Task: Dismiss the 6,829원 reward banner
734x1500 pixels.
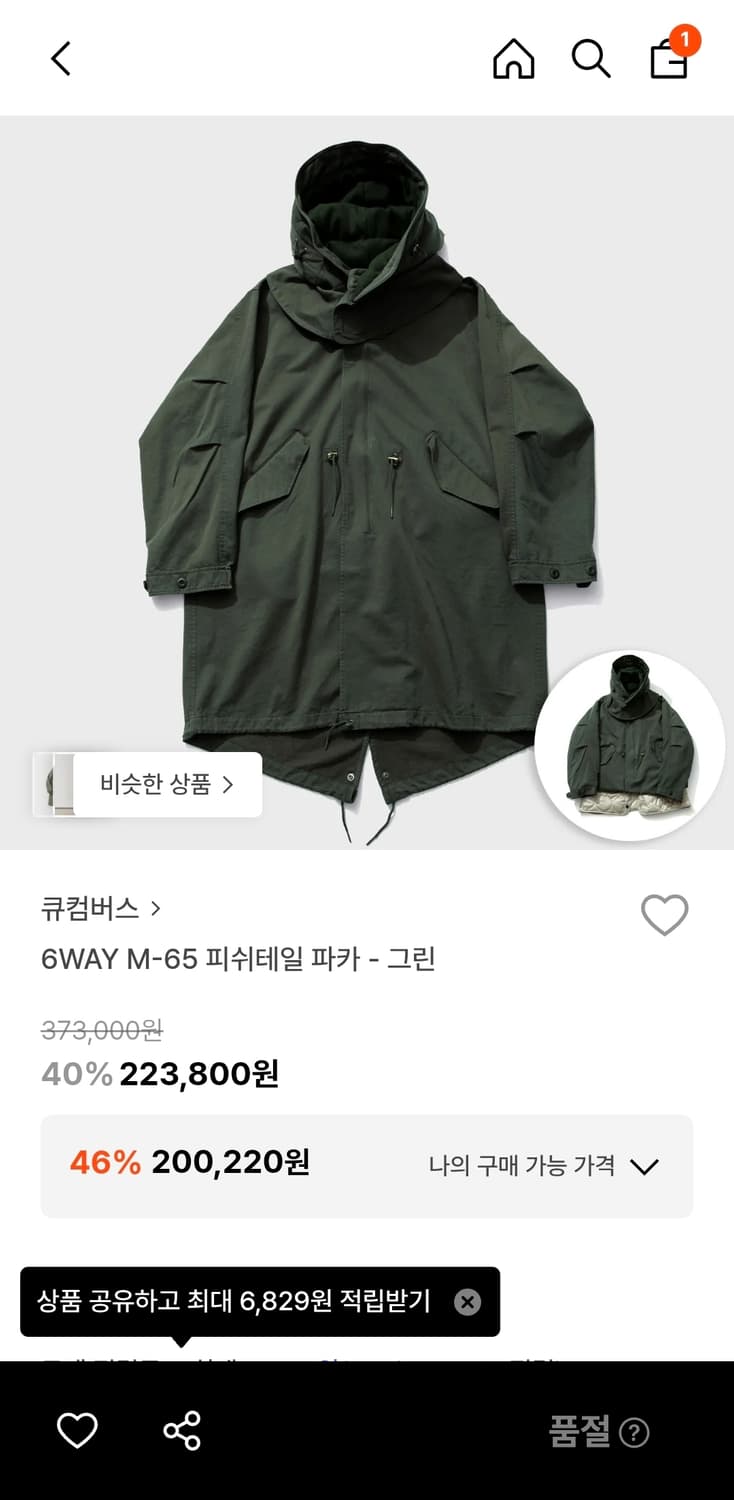Action: [466, 1302]
